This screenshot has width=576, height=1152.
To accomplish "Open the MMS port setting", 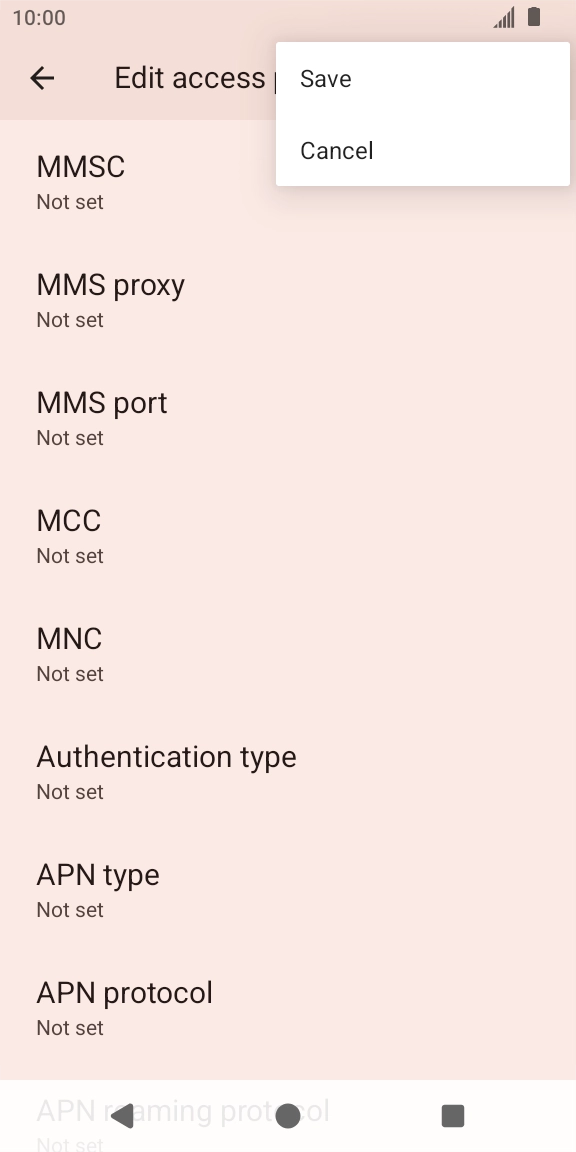I will (x=288, y=418).
